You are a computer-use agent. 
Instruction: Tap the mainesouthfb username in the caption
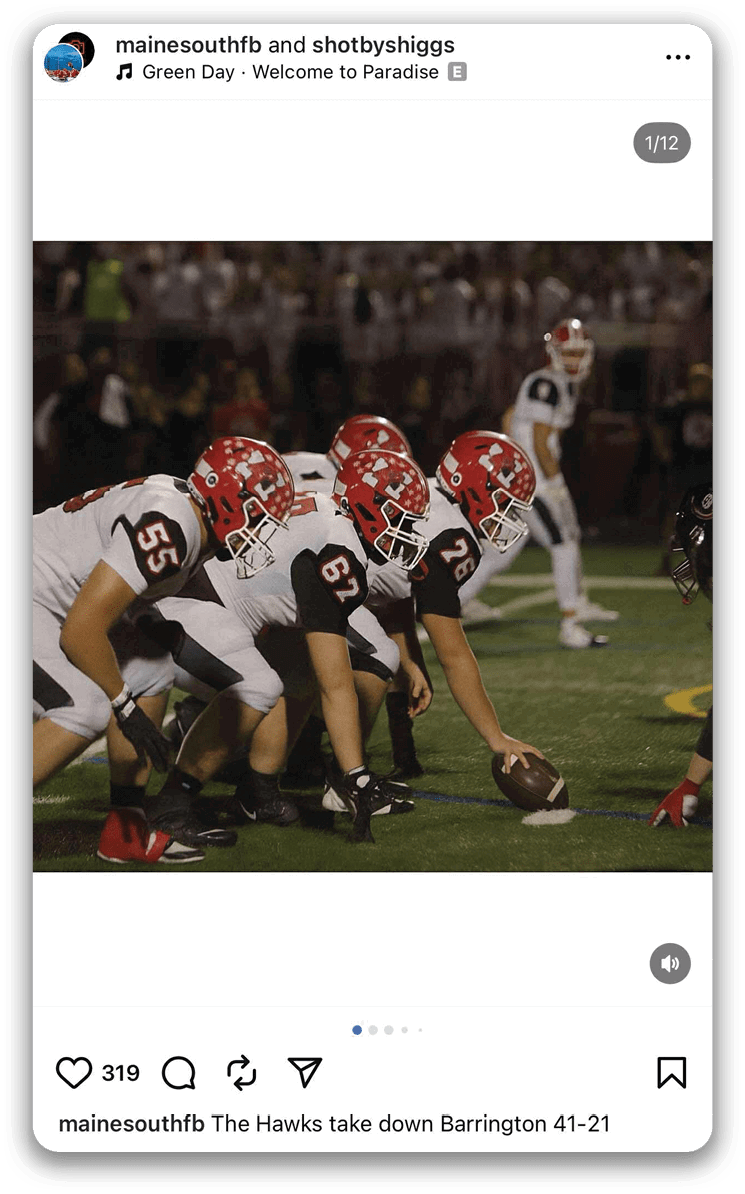tap(131, 1124)
